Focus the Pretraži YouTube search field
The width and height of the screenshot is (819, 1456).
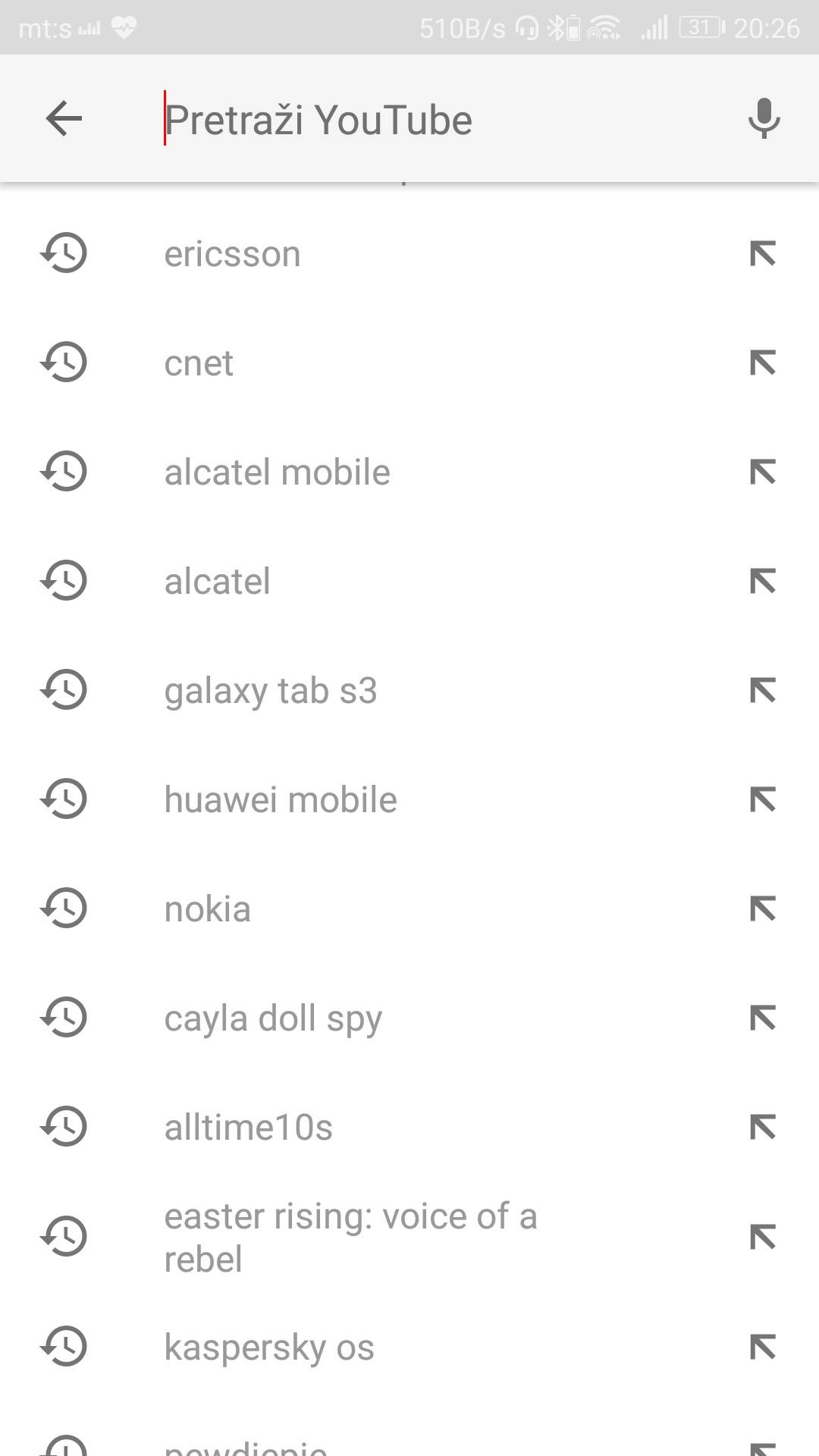click(440, 120)
